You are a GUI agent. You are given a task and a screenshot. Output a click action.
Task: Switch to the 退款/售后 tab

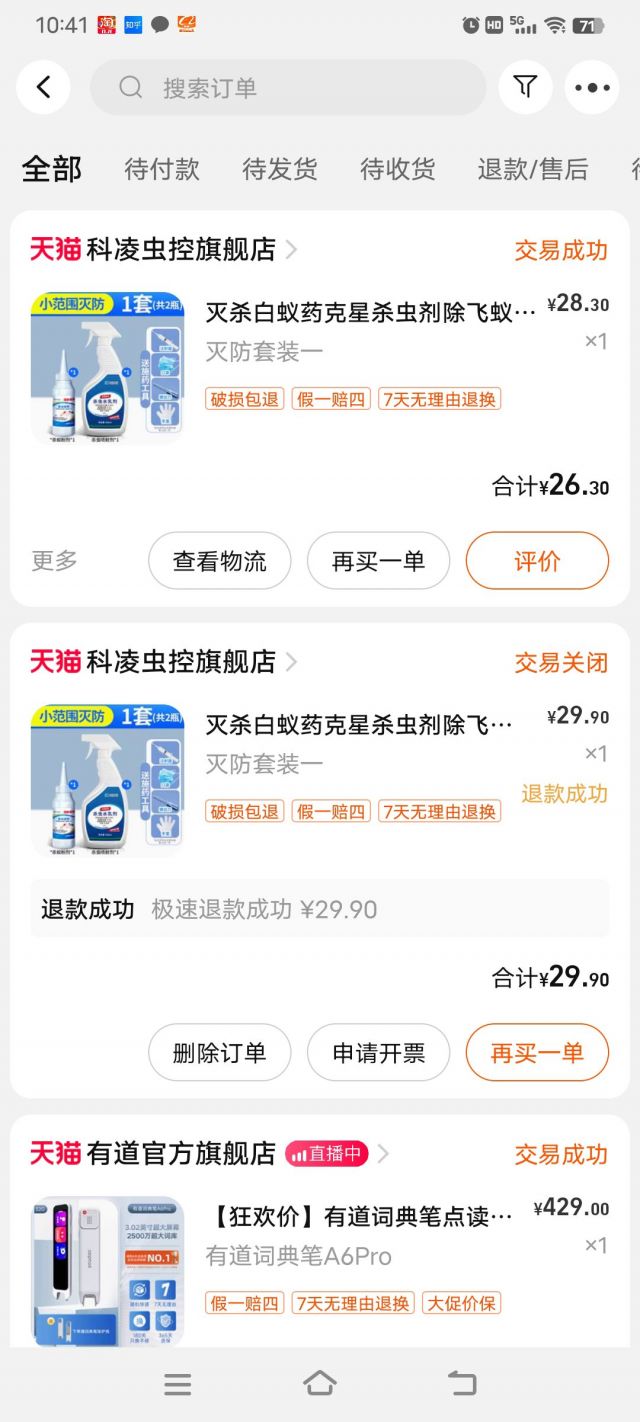click(x=532, y=169)
